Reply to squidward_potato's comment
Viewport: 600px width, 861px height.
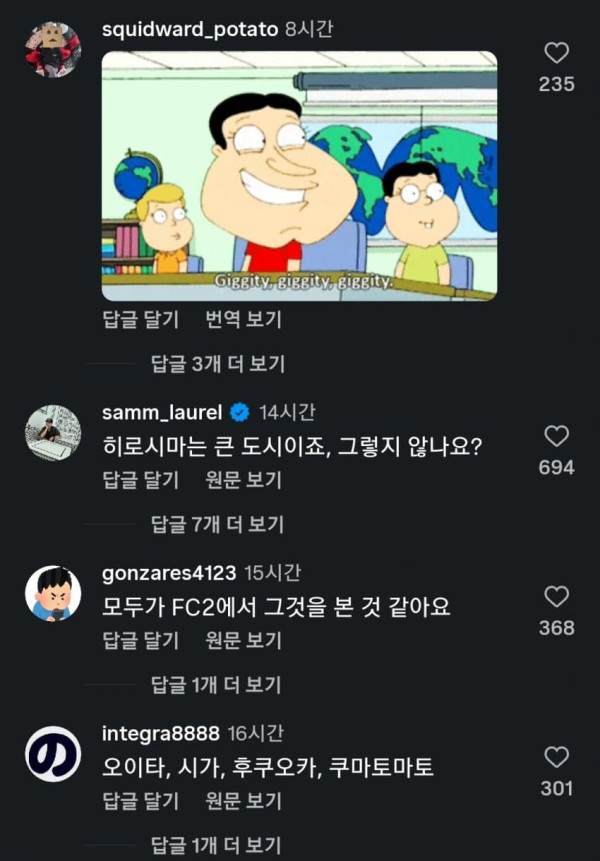[141, 319]
